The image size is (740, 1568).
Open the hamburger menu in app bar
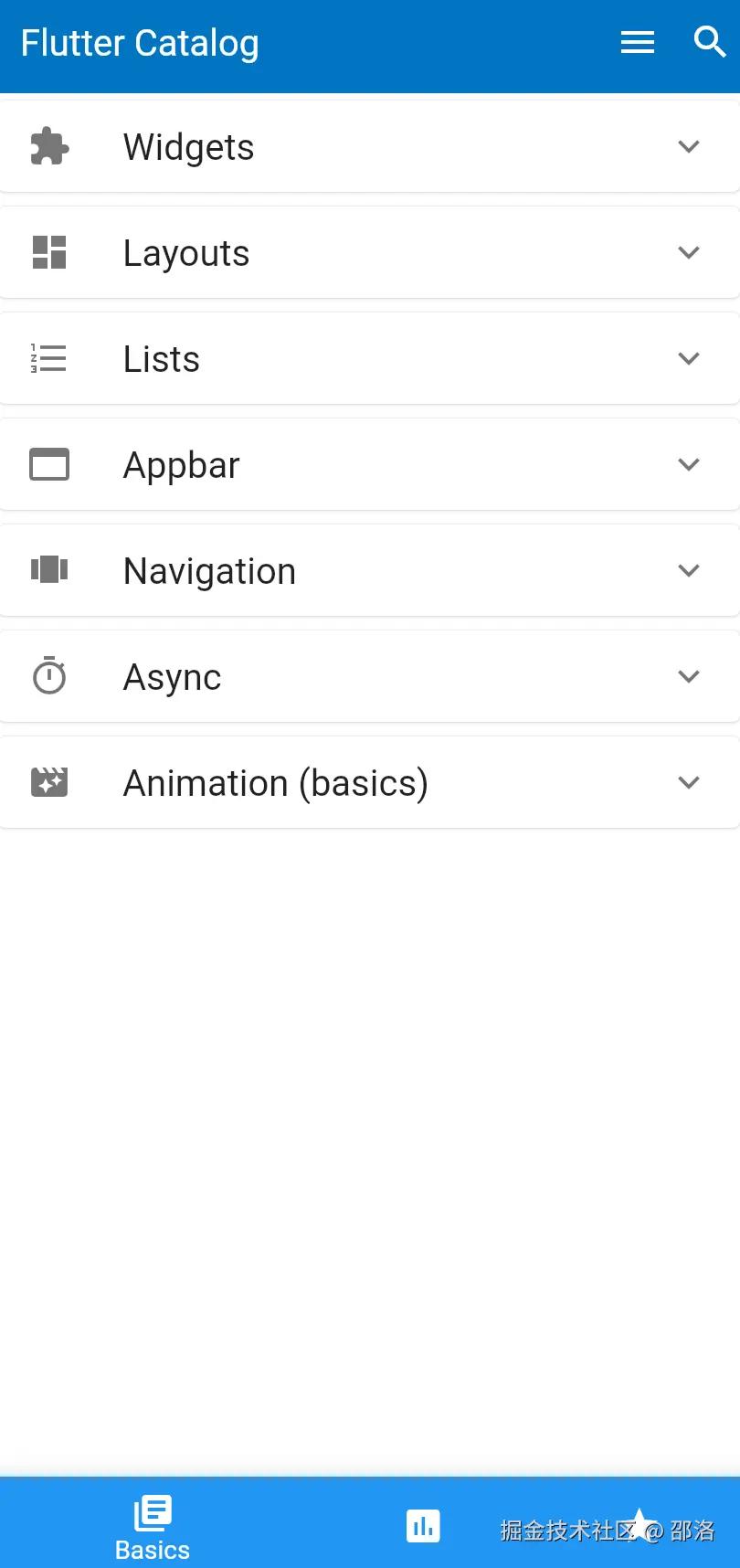pos(637,42)
